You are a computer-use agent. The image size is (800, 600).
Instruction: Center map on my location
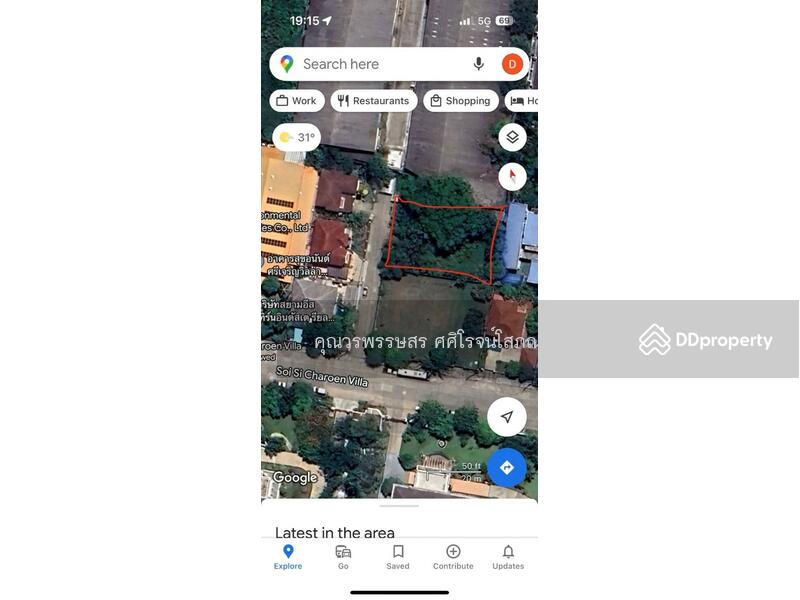tap(507, 417)
